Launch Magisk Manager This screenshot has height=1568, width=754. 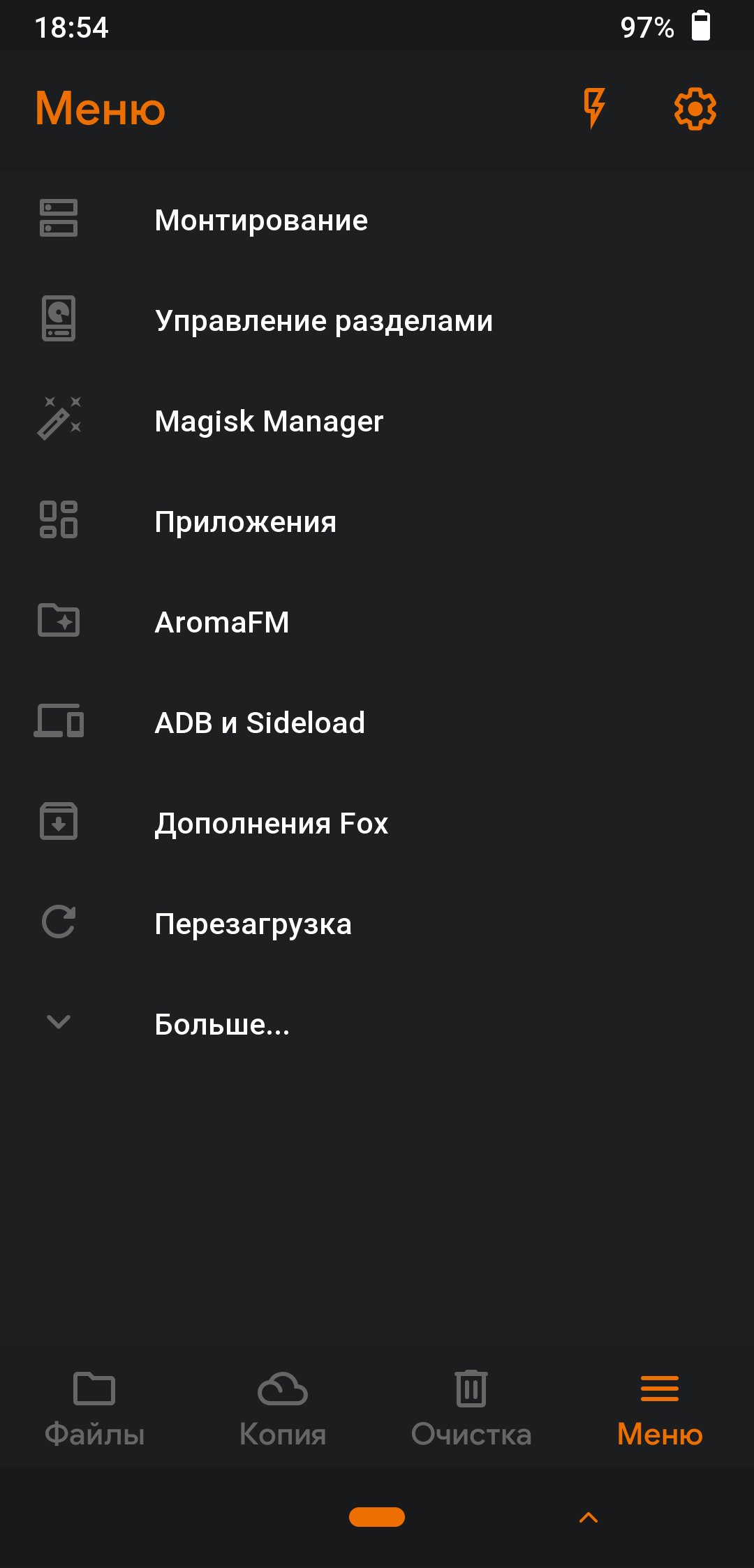click(x=377, y=422)
